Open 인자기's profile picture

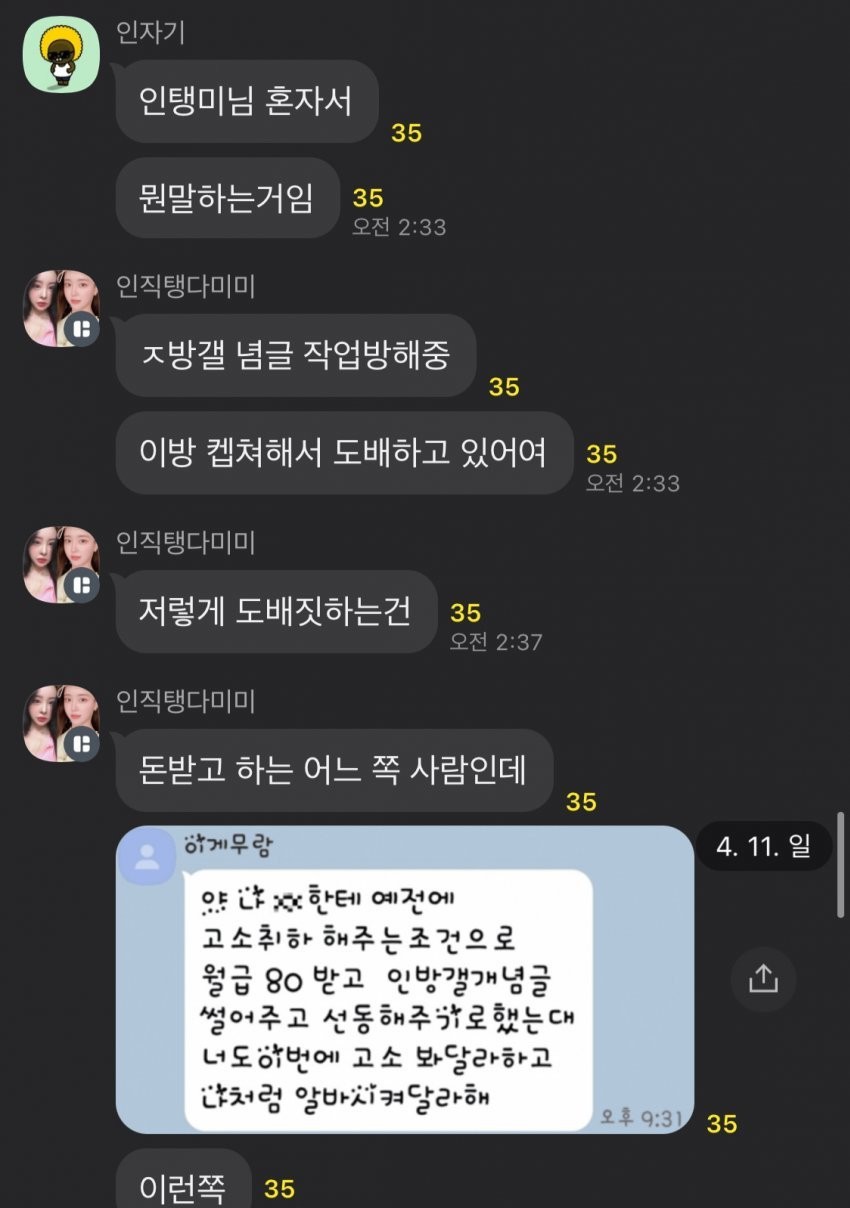click(61, 54)
